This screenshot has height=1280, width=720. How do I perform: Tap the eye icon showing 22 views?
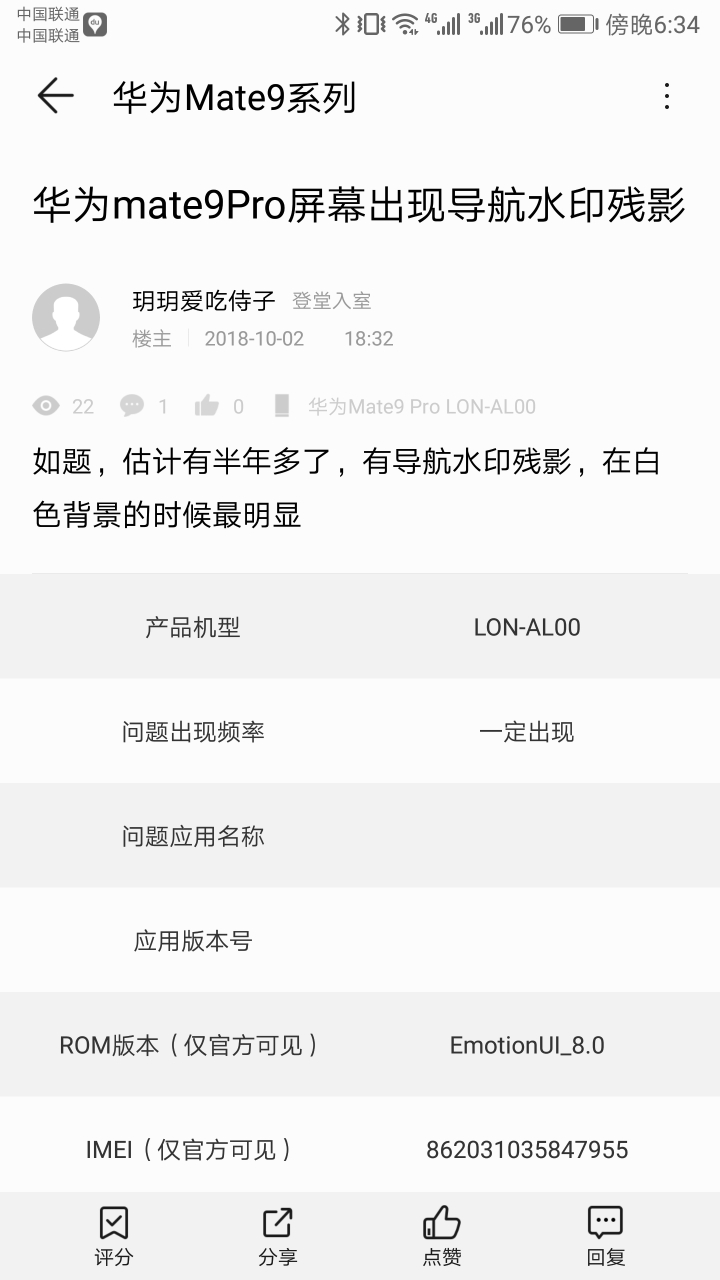(44, 405)
